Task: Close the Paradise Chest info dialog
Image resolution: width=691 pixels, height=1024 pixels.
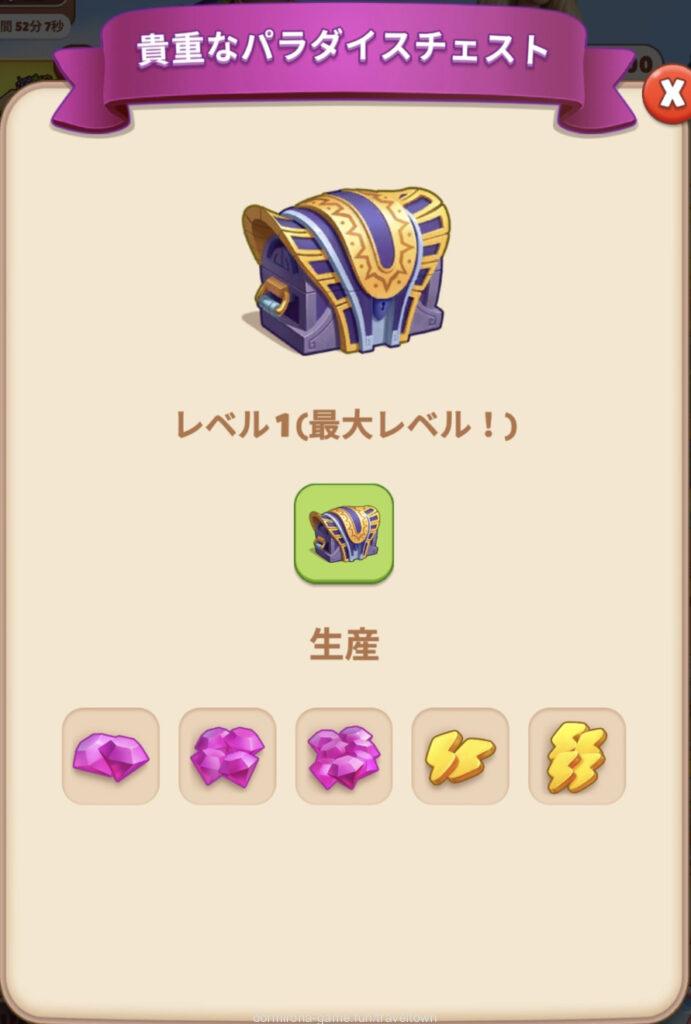Action: [x=665, y=99]
